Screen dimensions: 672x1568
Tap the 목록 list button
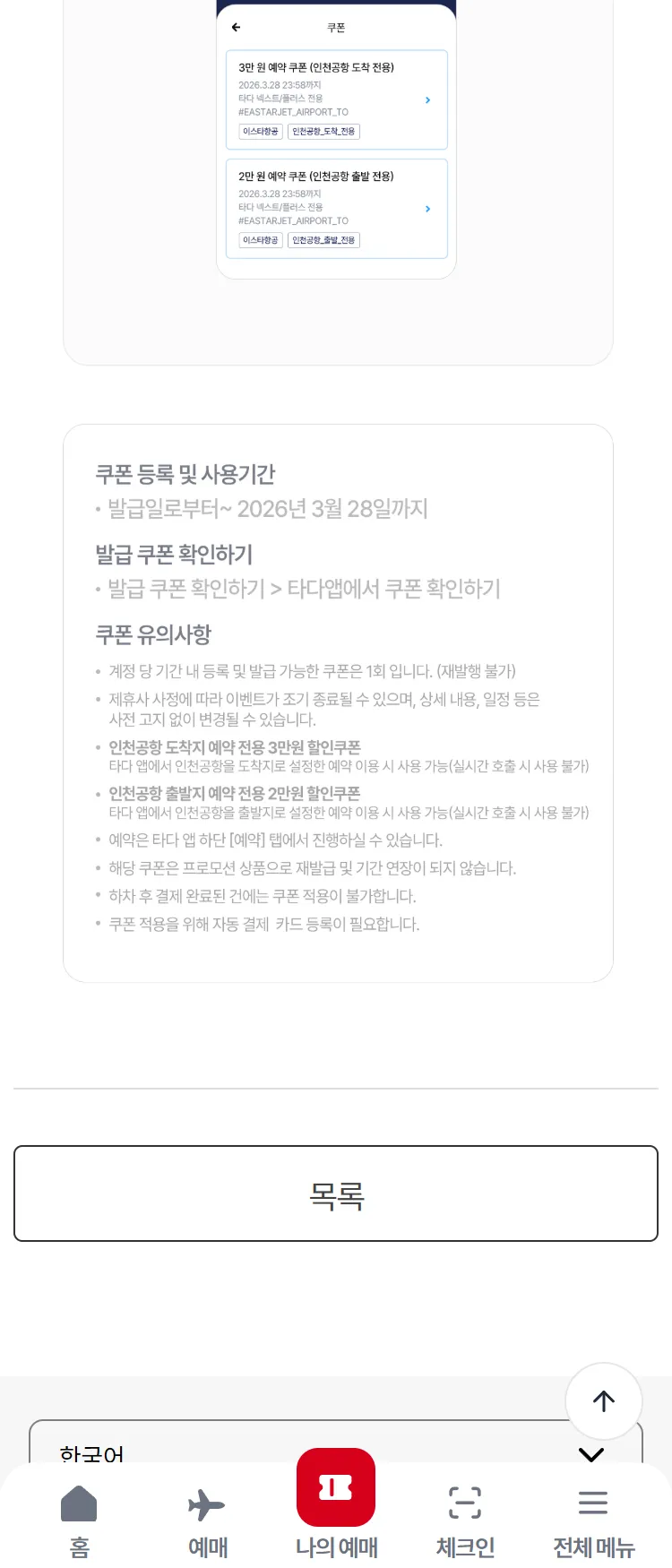point(336,1193)
